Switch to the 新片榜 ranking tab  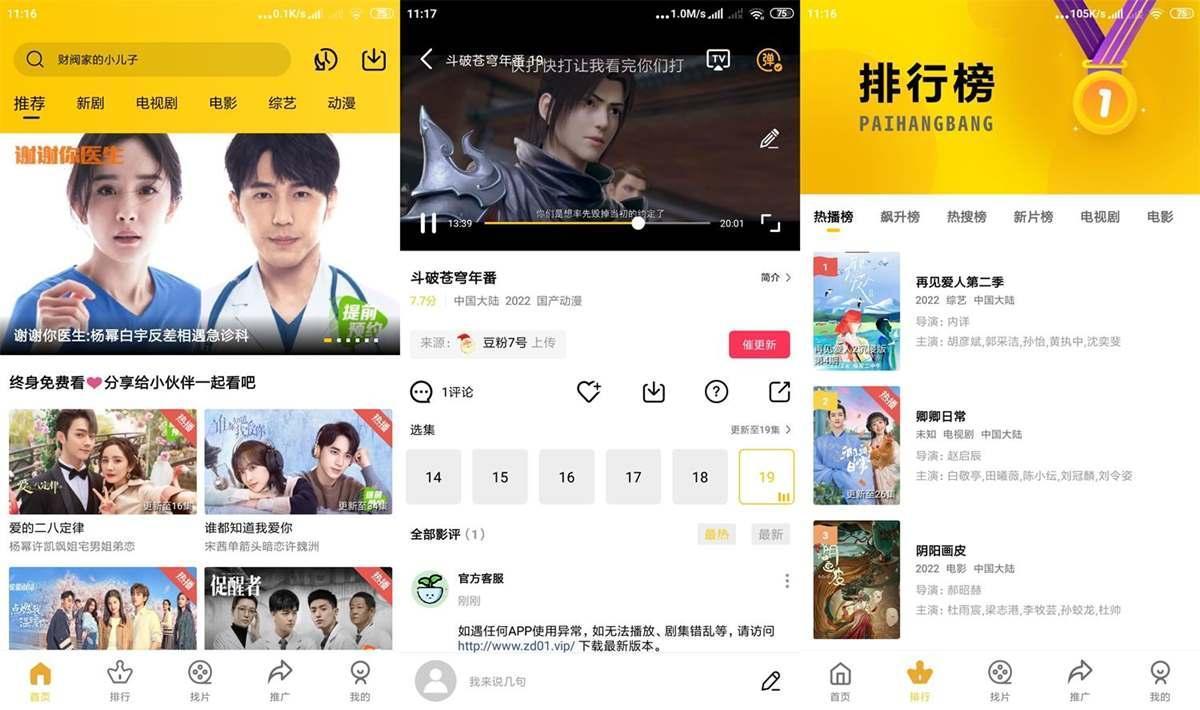tap(1033, 217)
